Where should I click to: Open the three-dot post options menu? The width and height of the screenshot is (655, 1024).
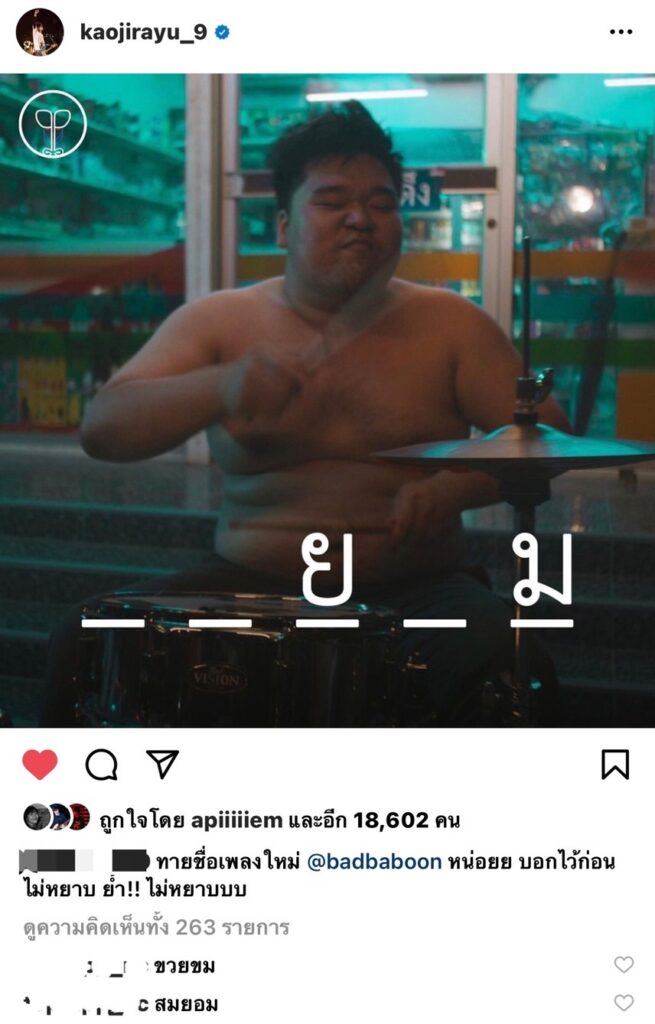pos(620,32)
